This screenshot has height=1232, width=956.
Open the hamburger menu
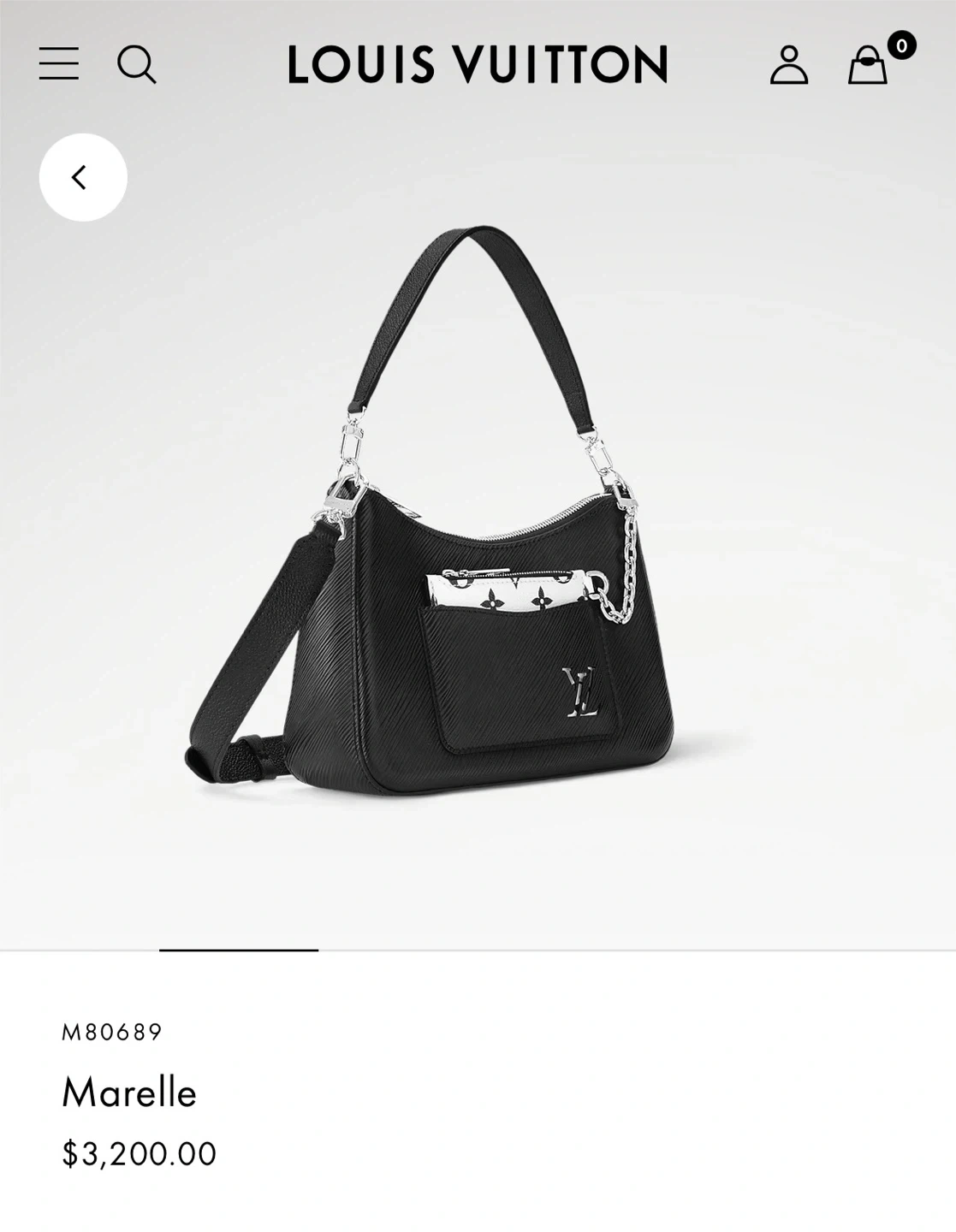58,64
